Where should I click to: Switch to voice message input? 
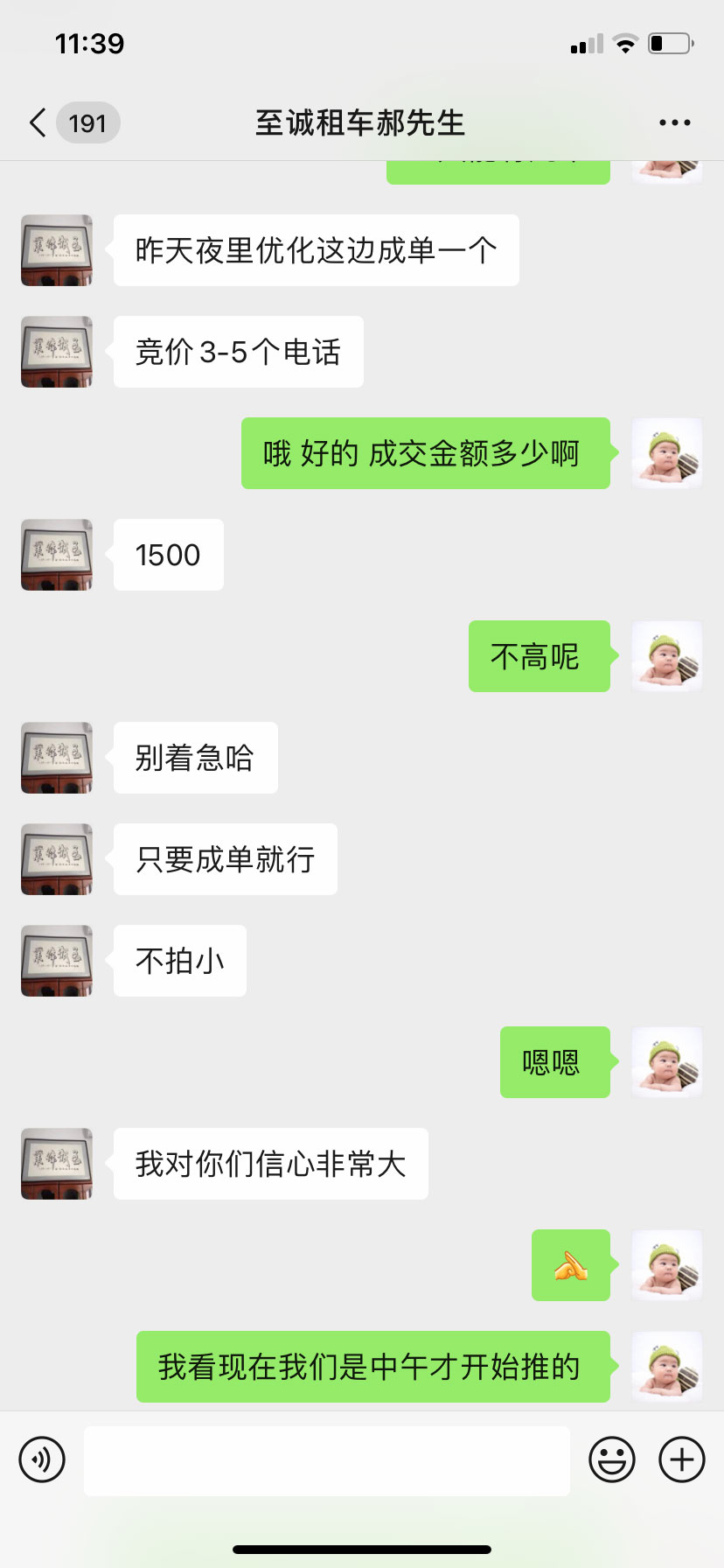tap(42, 1459)
